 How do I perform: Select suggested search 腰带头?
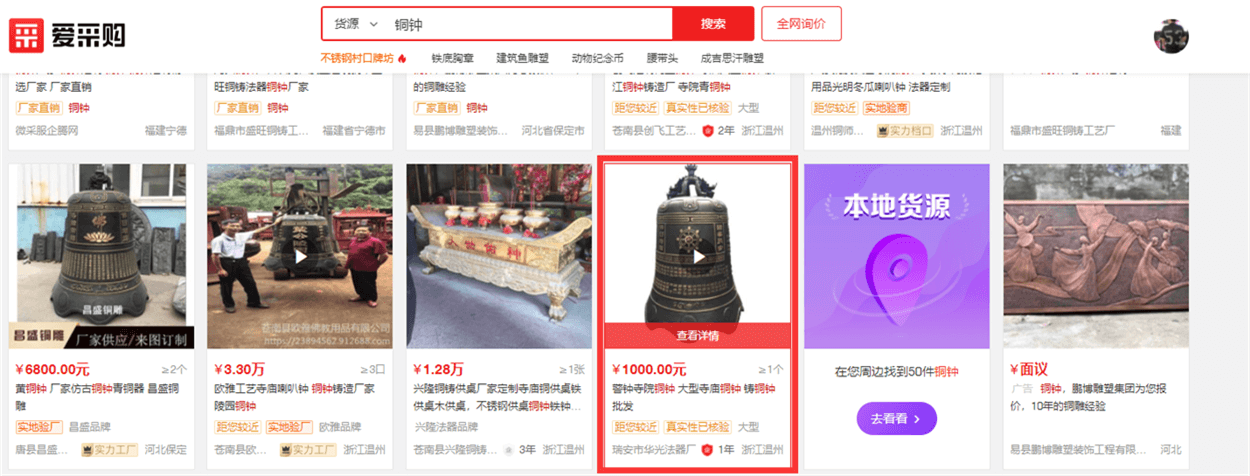(x=661, y=58)
